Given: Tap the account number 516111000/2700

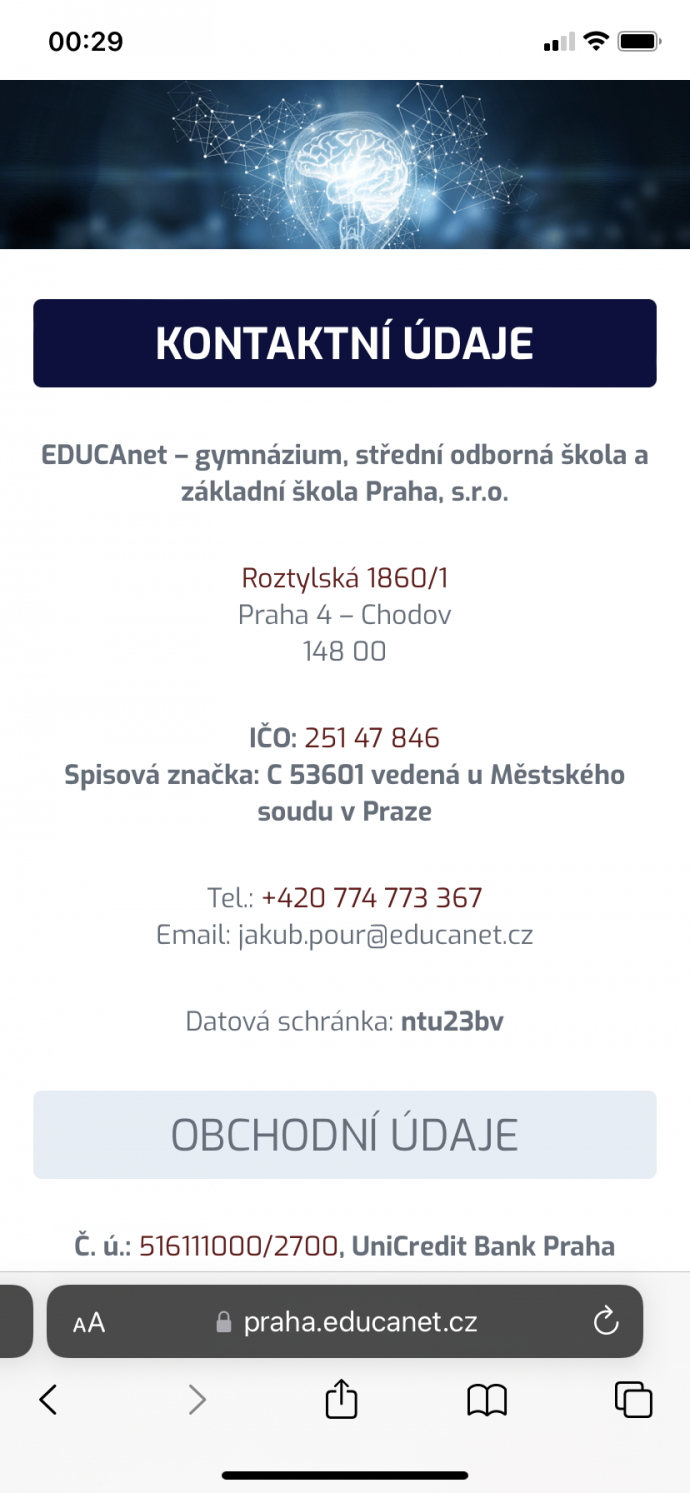Looking at the screenshot, I should [x=241, y=1246].
